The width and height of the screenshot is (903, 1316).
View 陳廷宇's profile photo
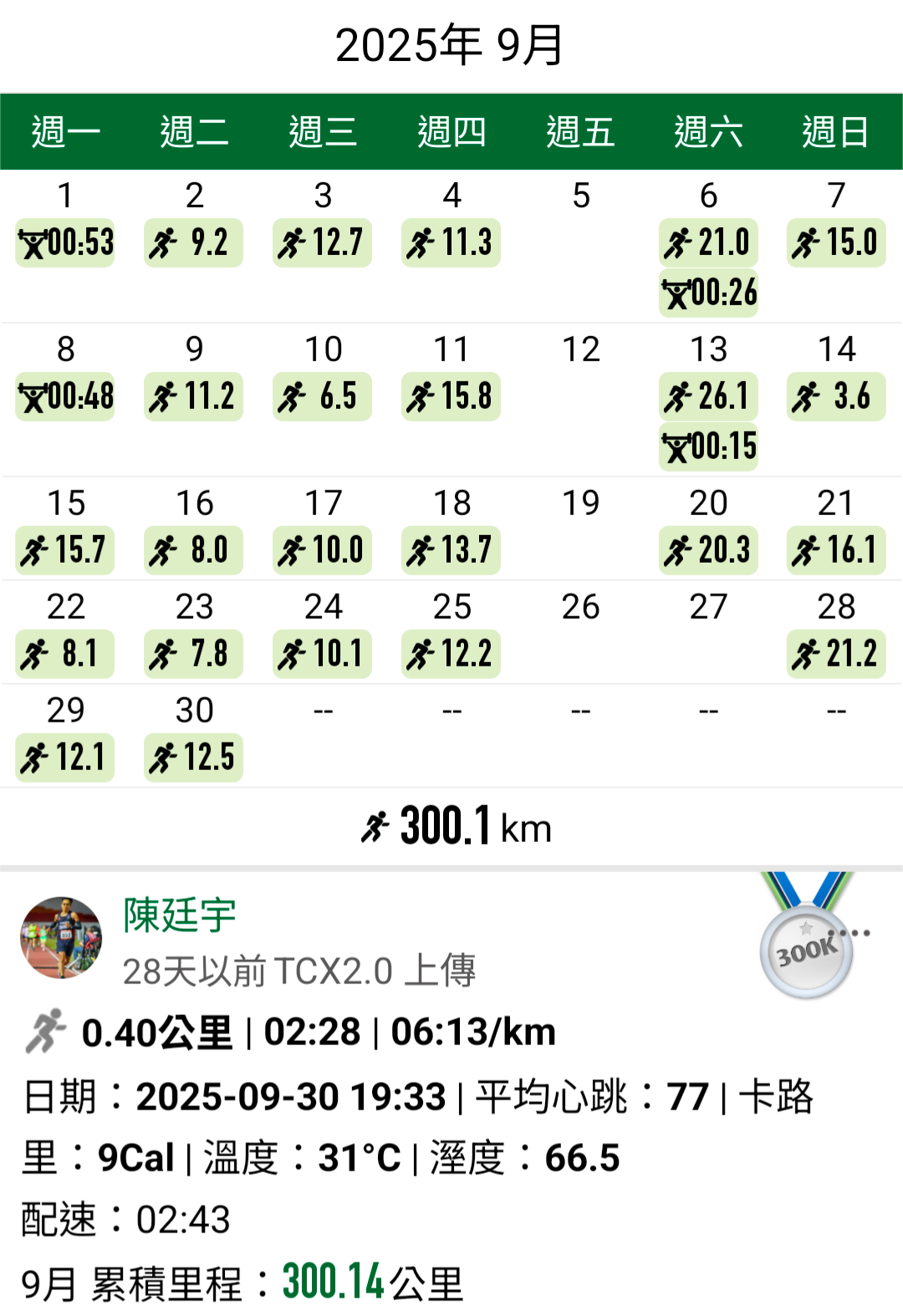tap(61, 938)
